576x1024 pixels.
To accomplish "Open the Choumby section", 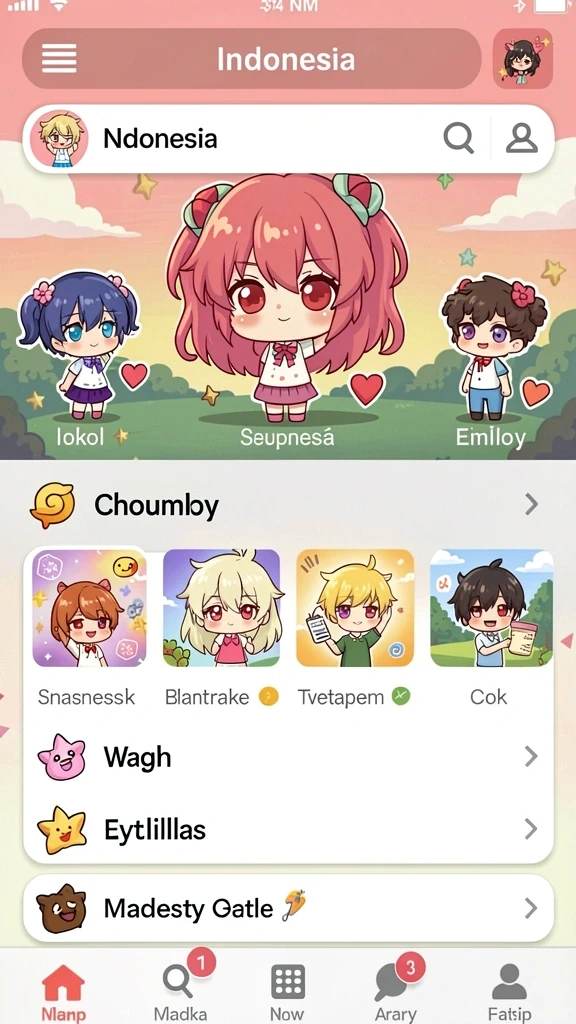I will 288,505.
